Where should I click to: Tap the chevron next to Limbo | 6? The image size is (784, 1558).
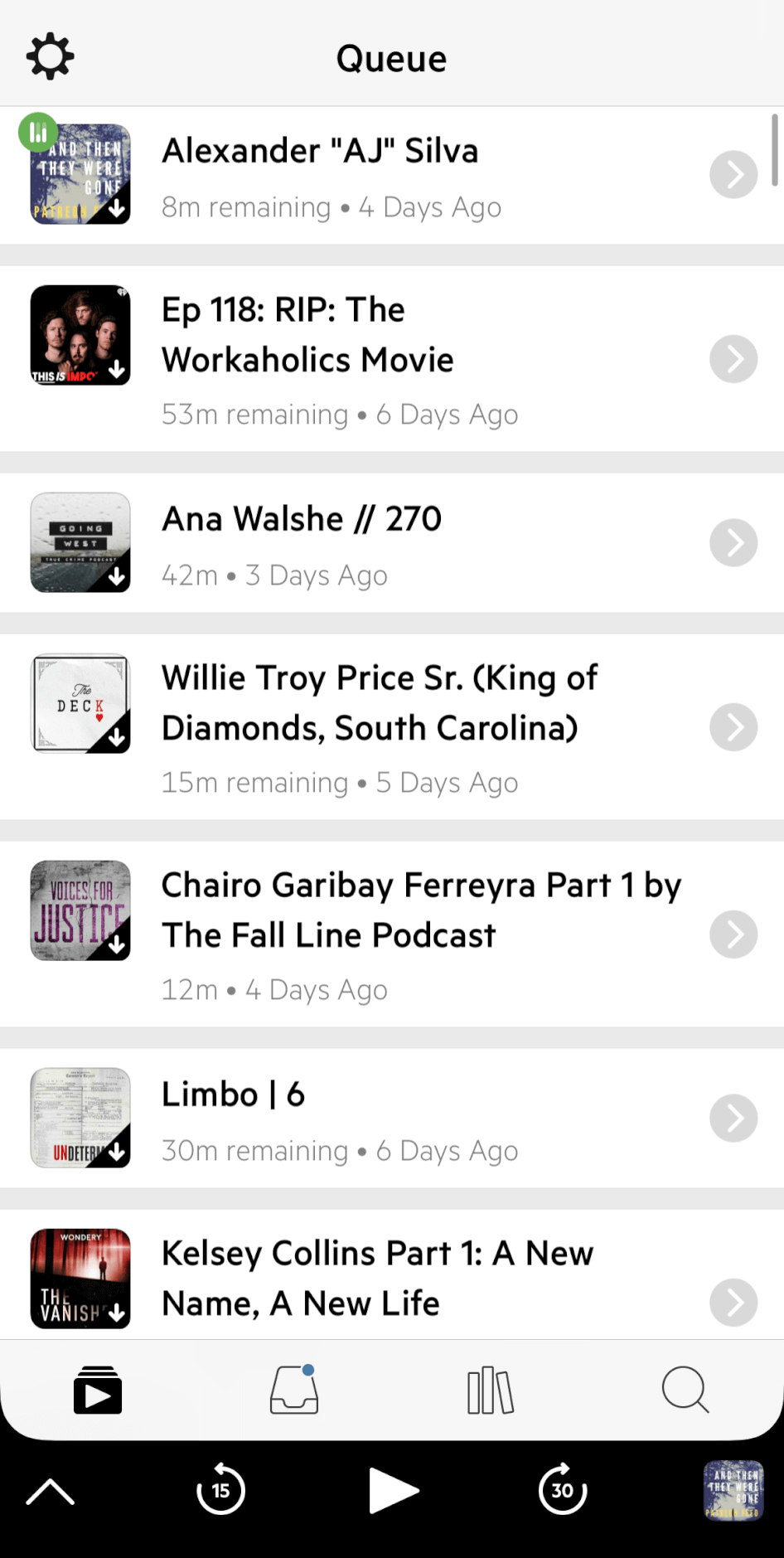pos(733,1119)
